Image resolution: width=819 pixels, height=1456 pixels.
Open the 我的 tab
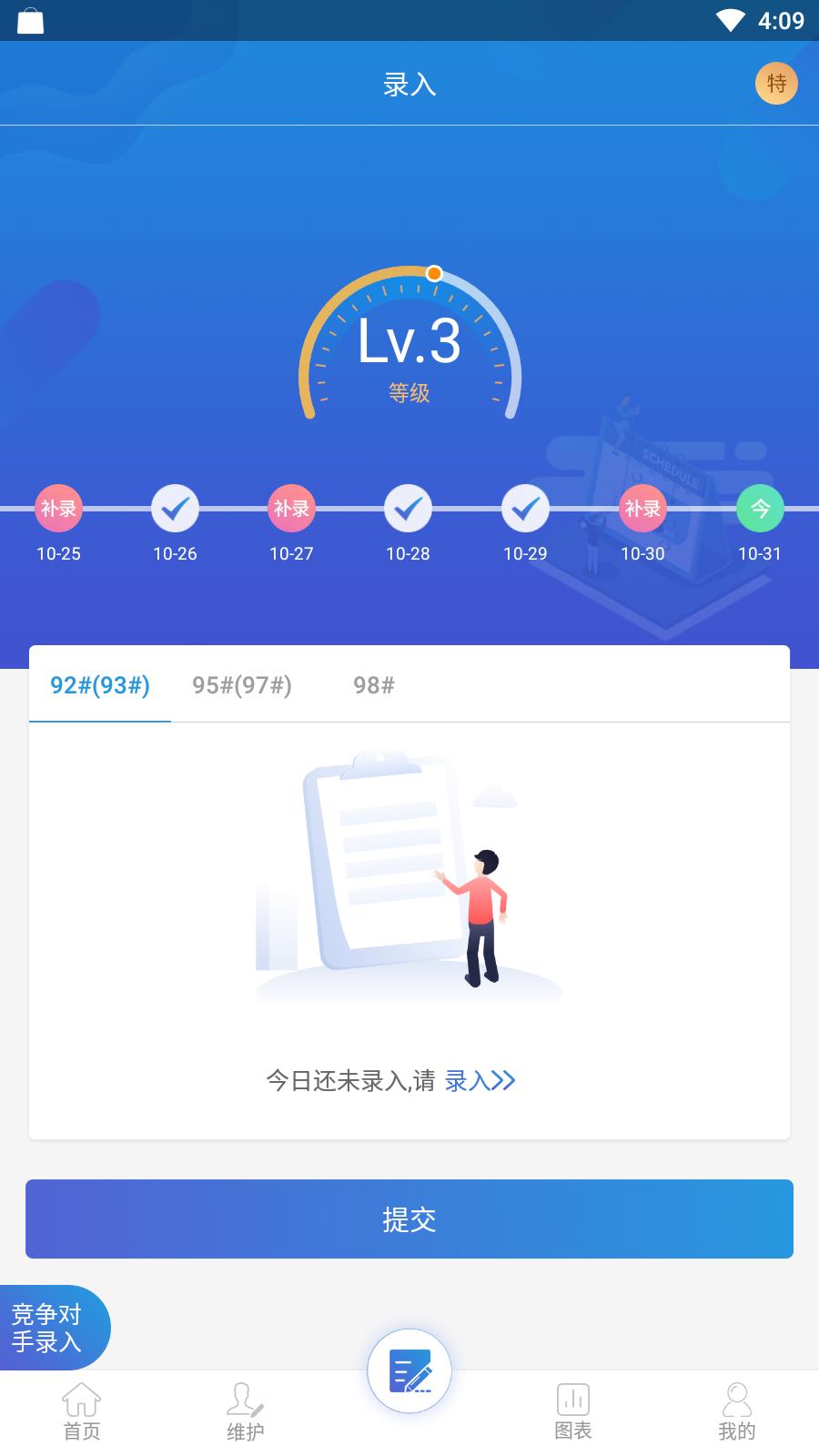[x=737, y=1411]
